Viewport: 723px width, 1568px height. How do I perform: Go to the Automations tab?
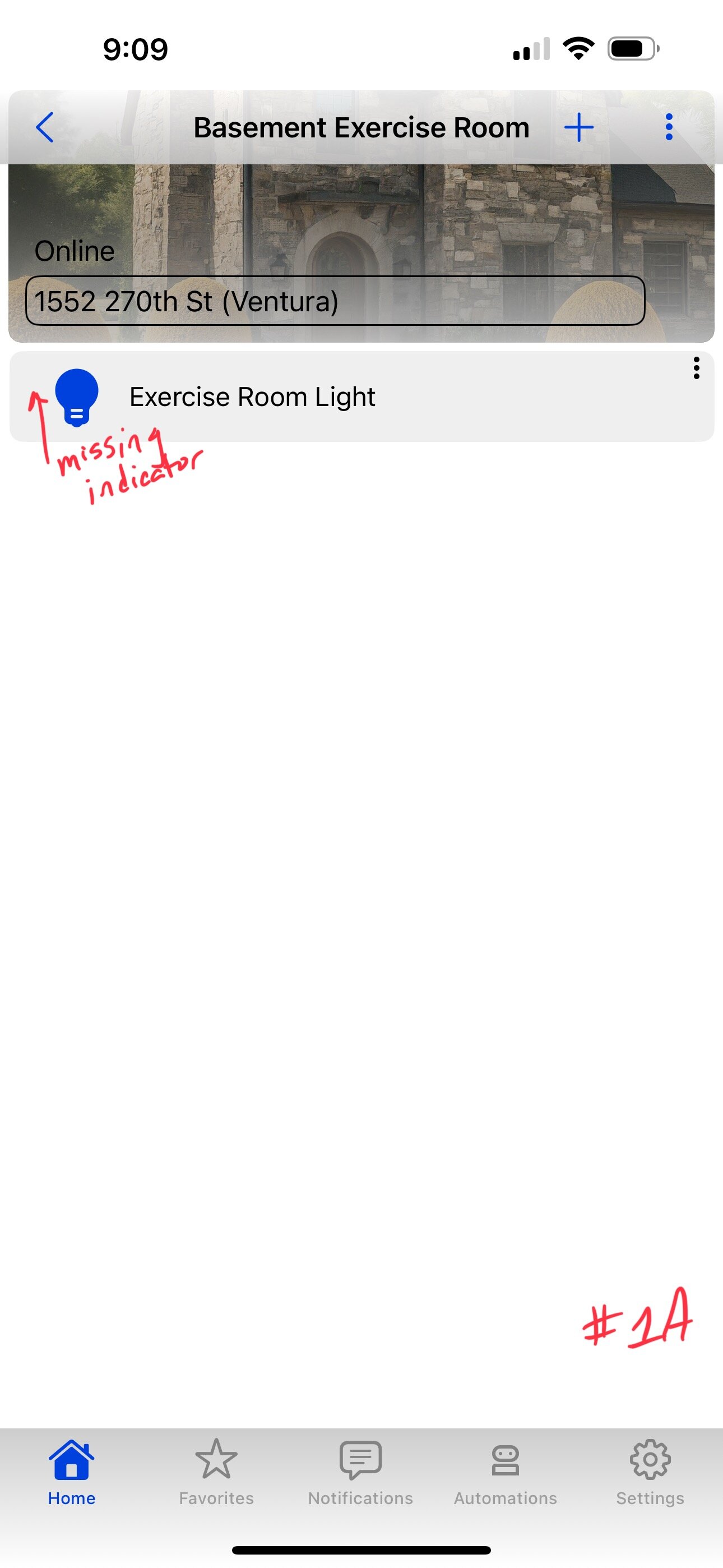click(x=505, y=1472)
